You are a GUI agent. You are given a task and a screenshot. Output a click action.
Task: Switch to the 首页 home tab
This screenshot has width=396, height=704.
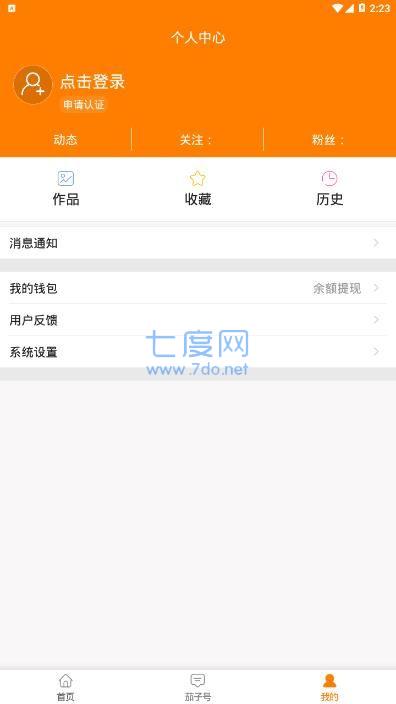pos(66,687)
